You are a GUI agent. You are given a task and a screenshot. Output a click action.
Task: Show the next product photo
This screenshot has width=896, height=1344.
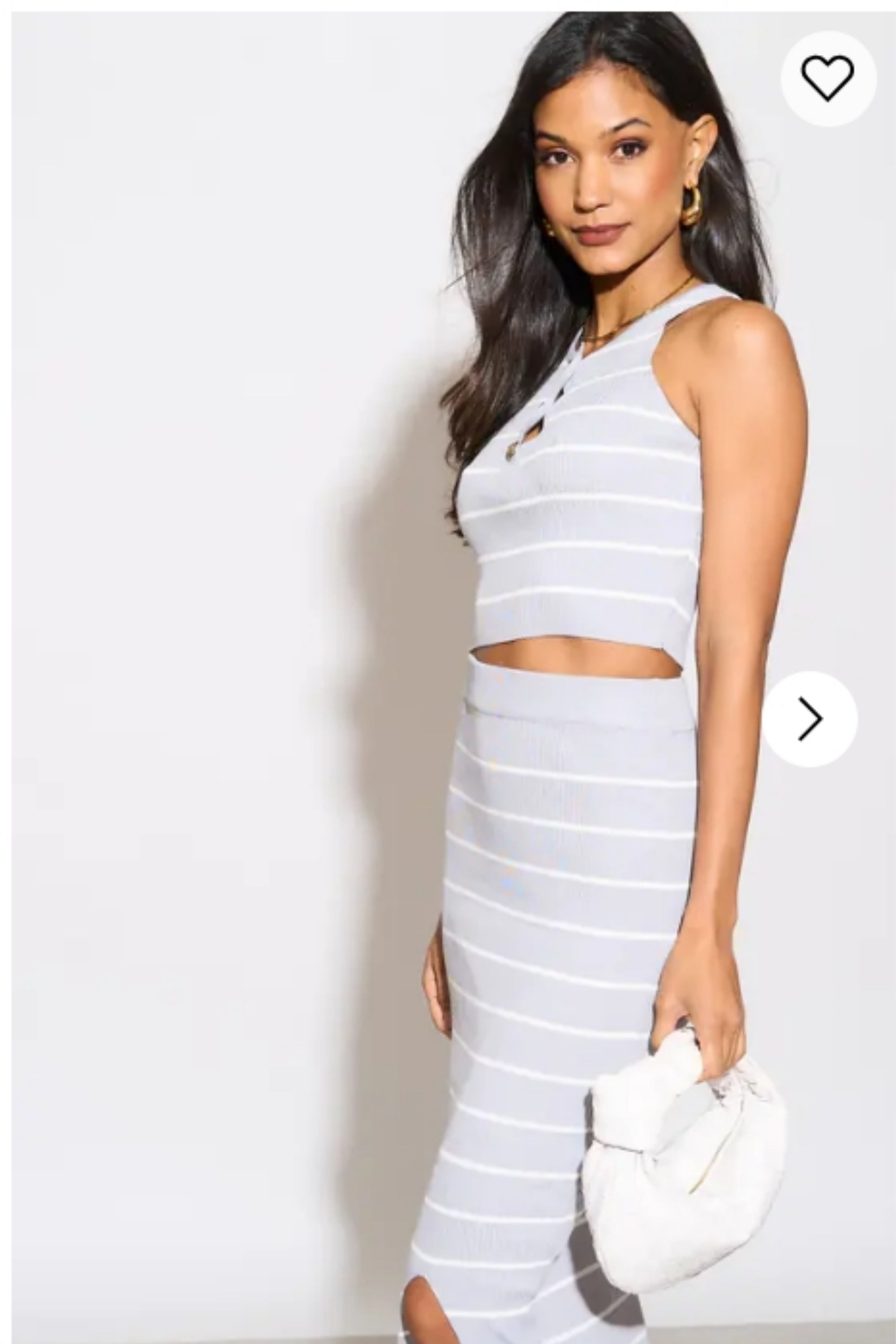click(810, 719)
